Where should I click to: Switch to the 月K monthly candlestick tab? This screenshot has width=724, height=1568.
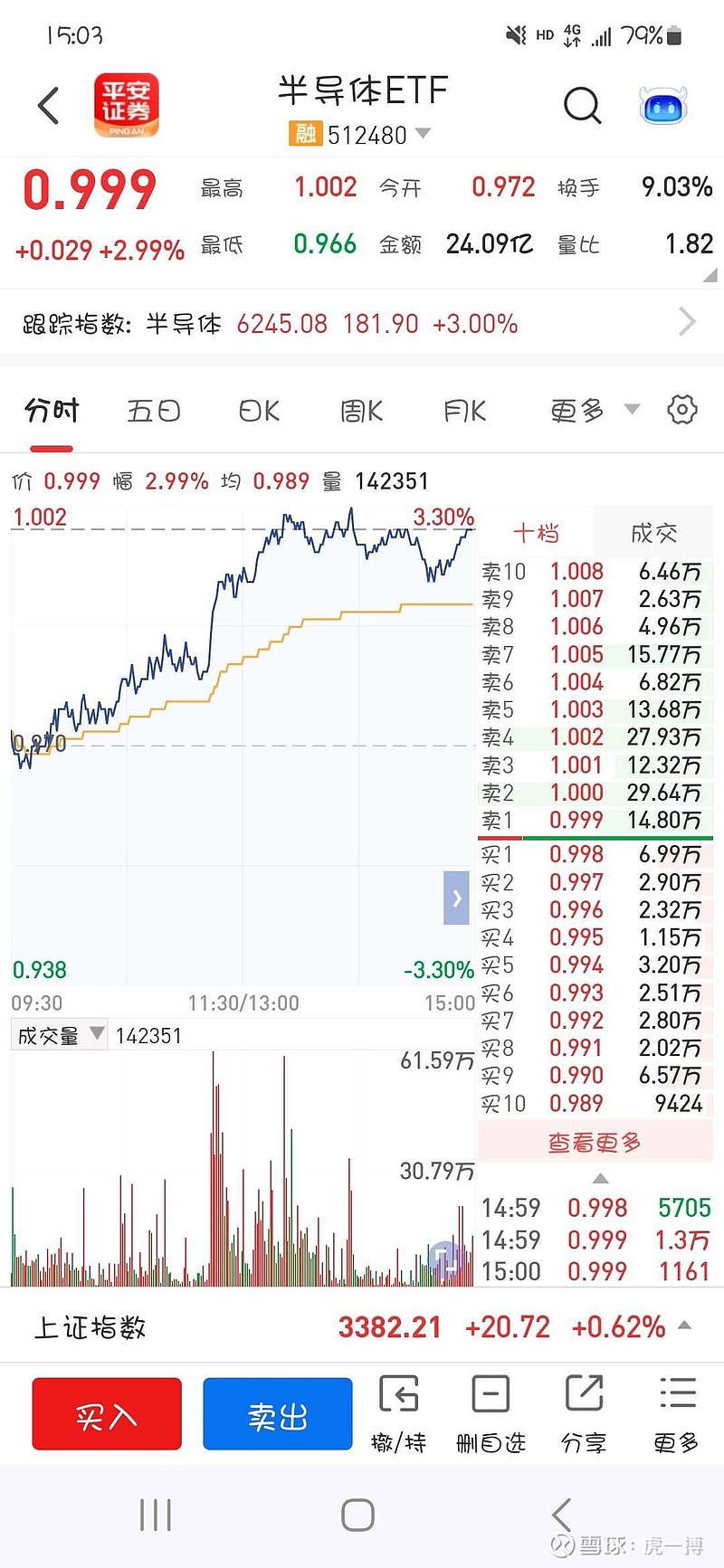coord(464,410)
